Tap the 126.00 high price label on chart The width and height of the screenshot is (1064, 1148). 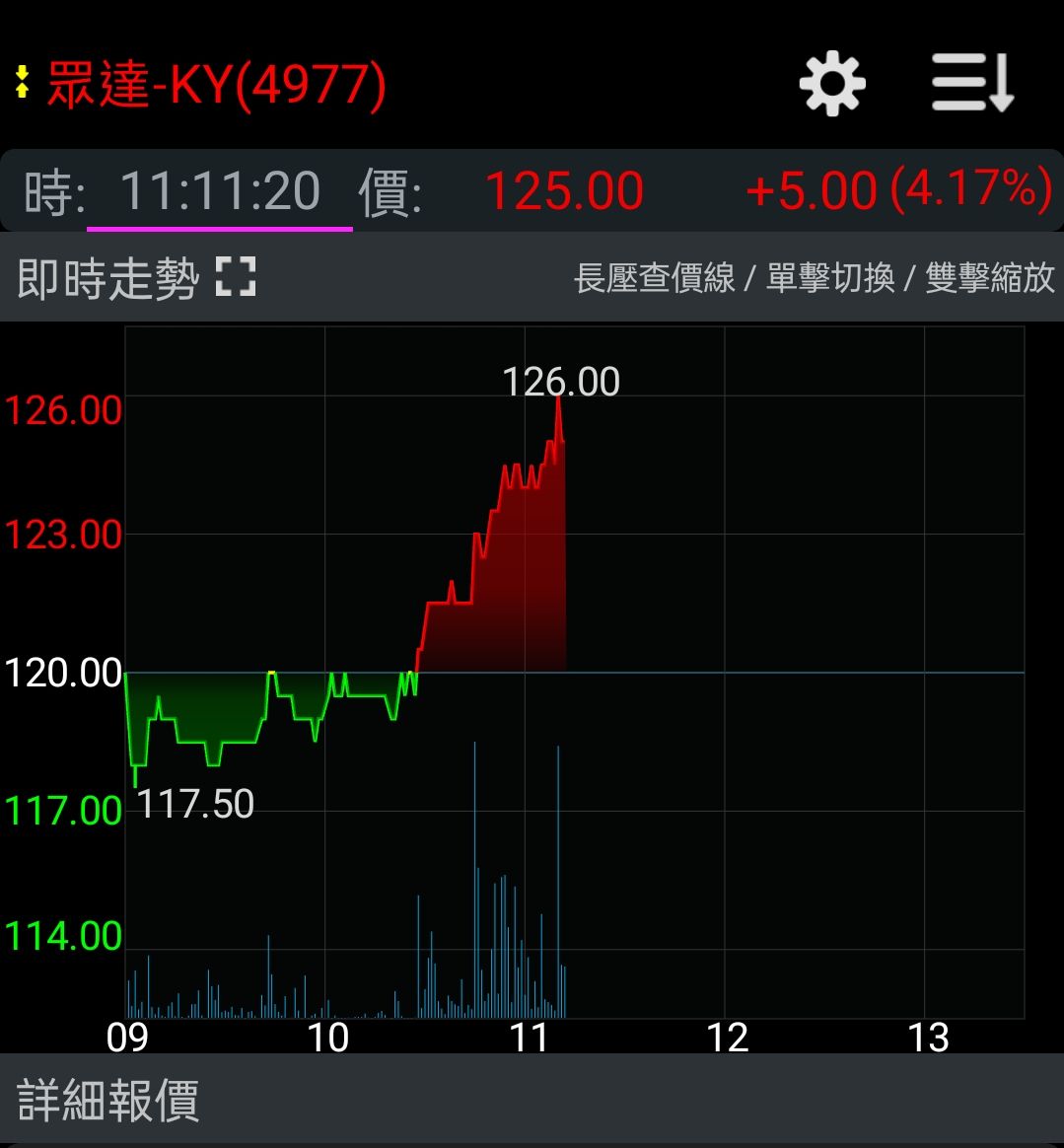[x=560, y=381]
